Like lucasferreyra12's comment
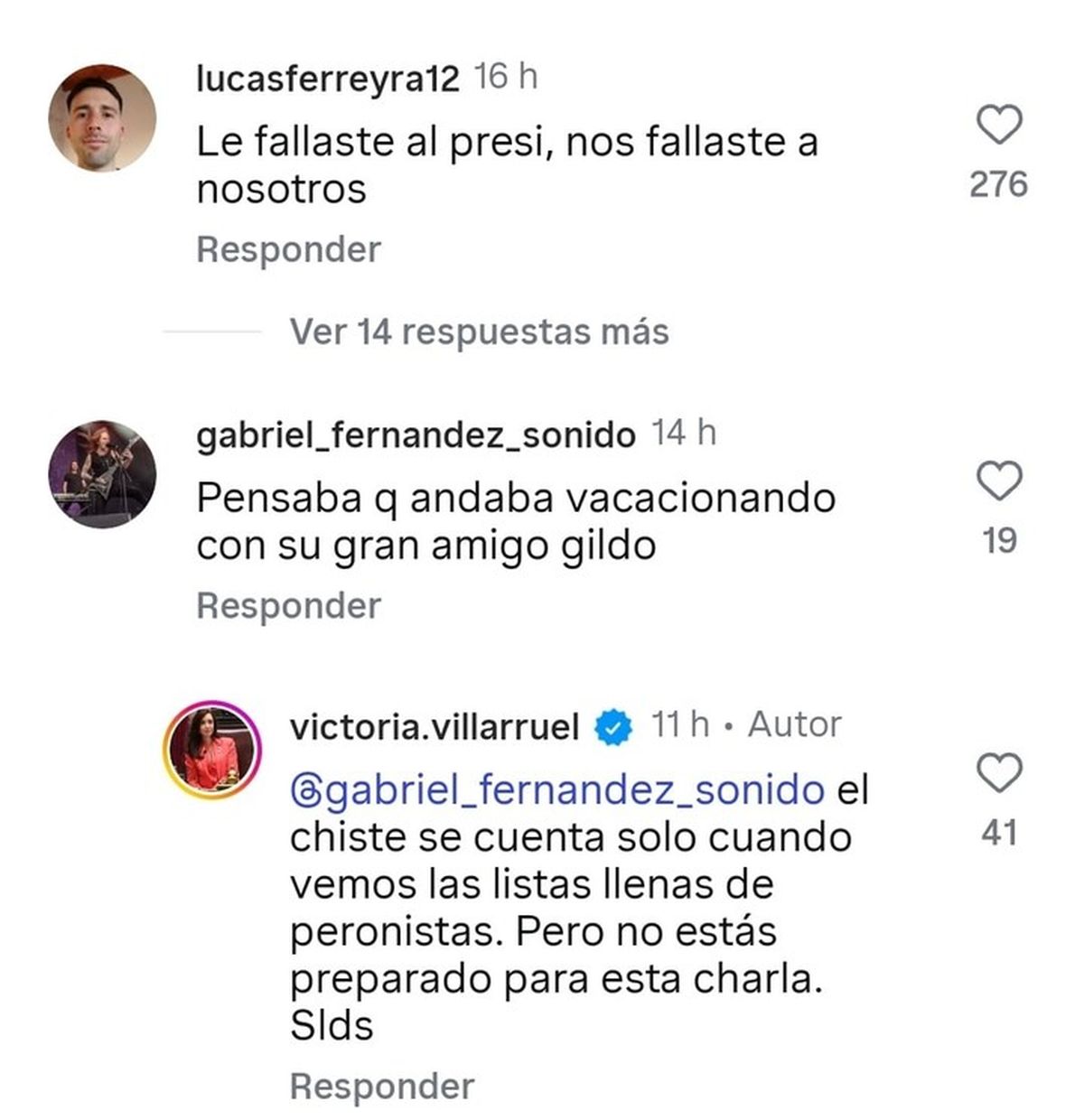The height and width of the screenshot is (1120, 1084). 999,125
